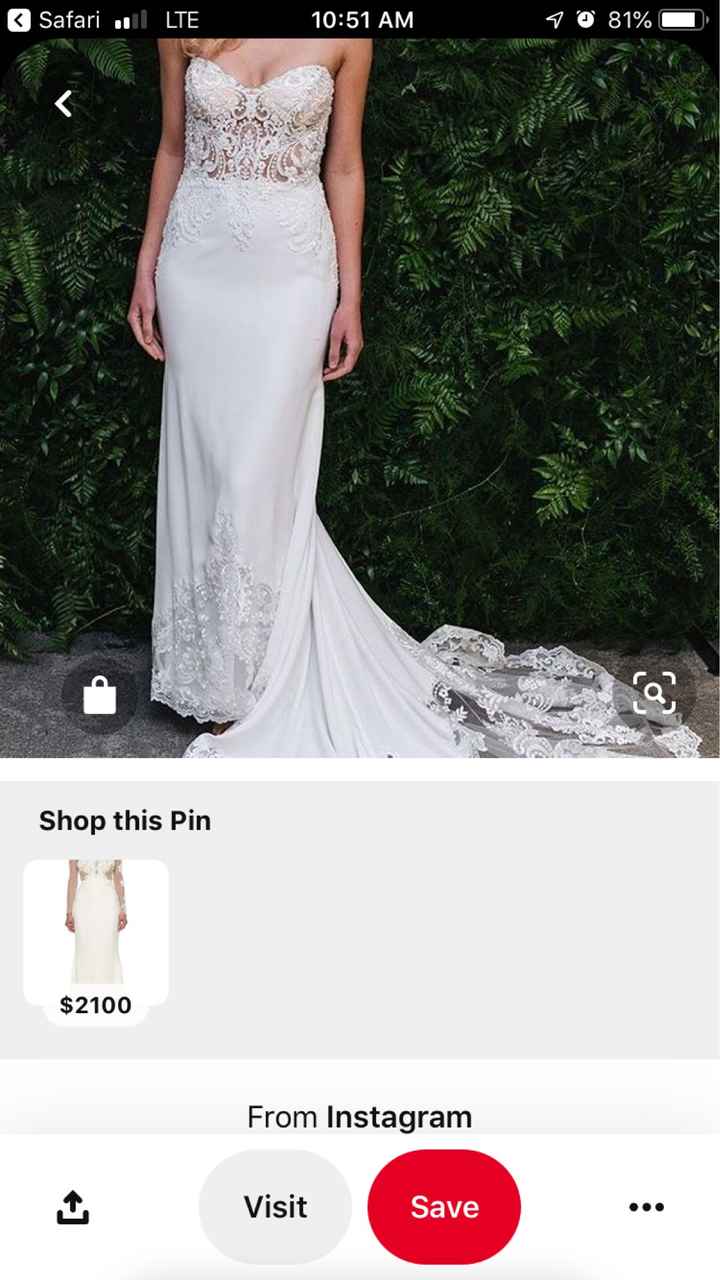The width and height of the screenshot is (720, 1280).
Task: Open Pinterest visual search with the lens icon
Action: point(655,691)
